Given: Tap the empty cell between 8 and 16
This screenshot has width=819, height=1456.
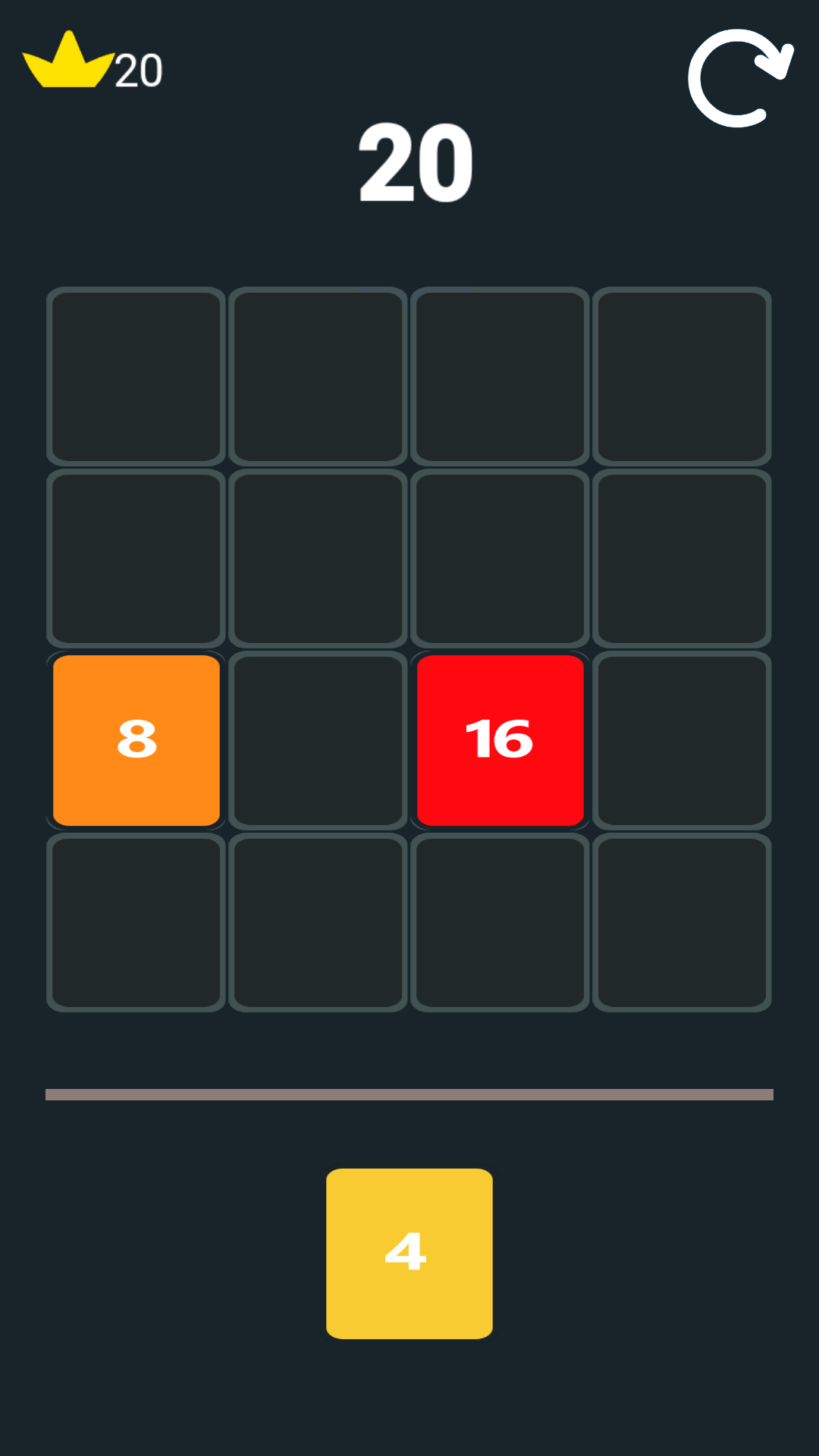Looking at the screenshot, I should (318, 740).
